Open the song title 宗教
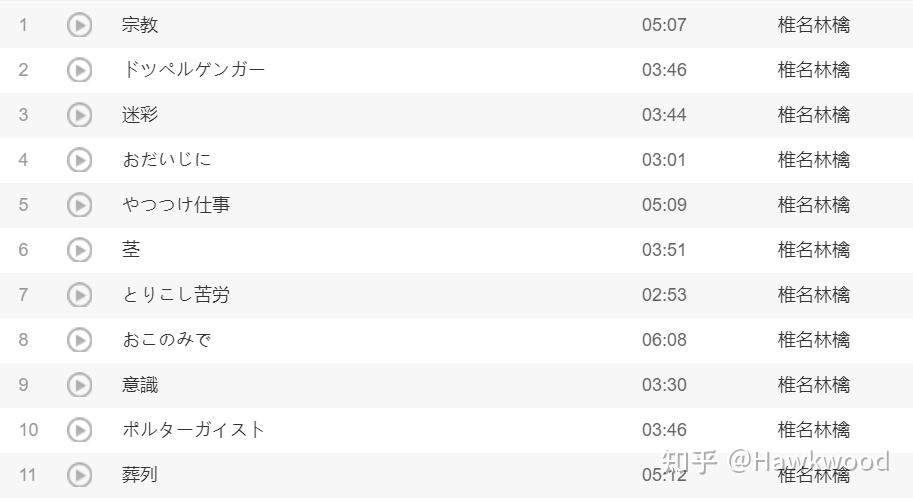 140,25
